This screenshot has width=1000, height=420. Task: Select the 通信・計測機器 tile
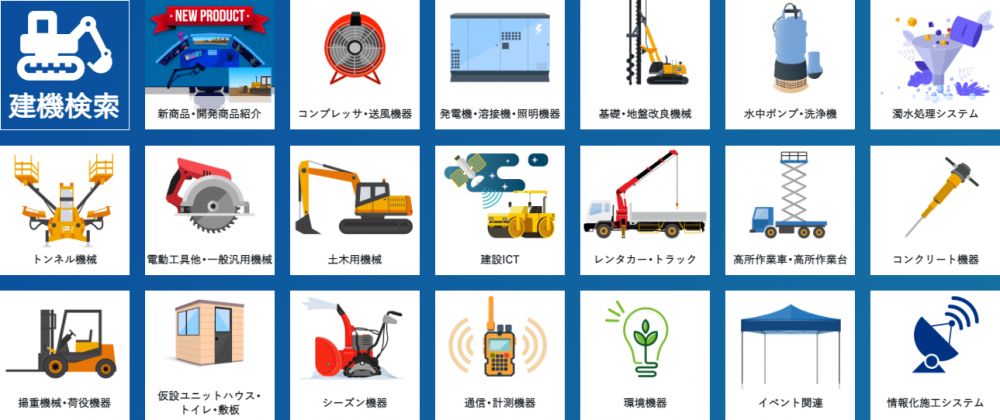(499, 355)
